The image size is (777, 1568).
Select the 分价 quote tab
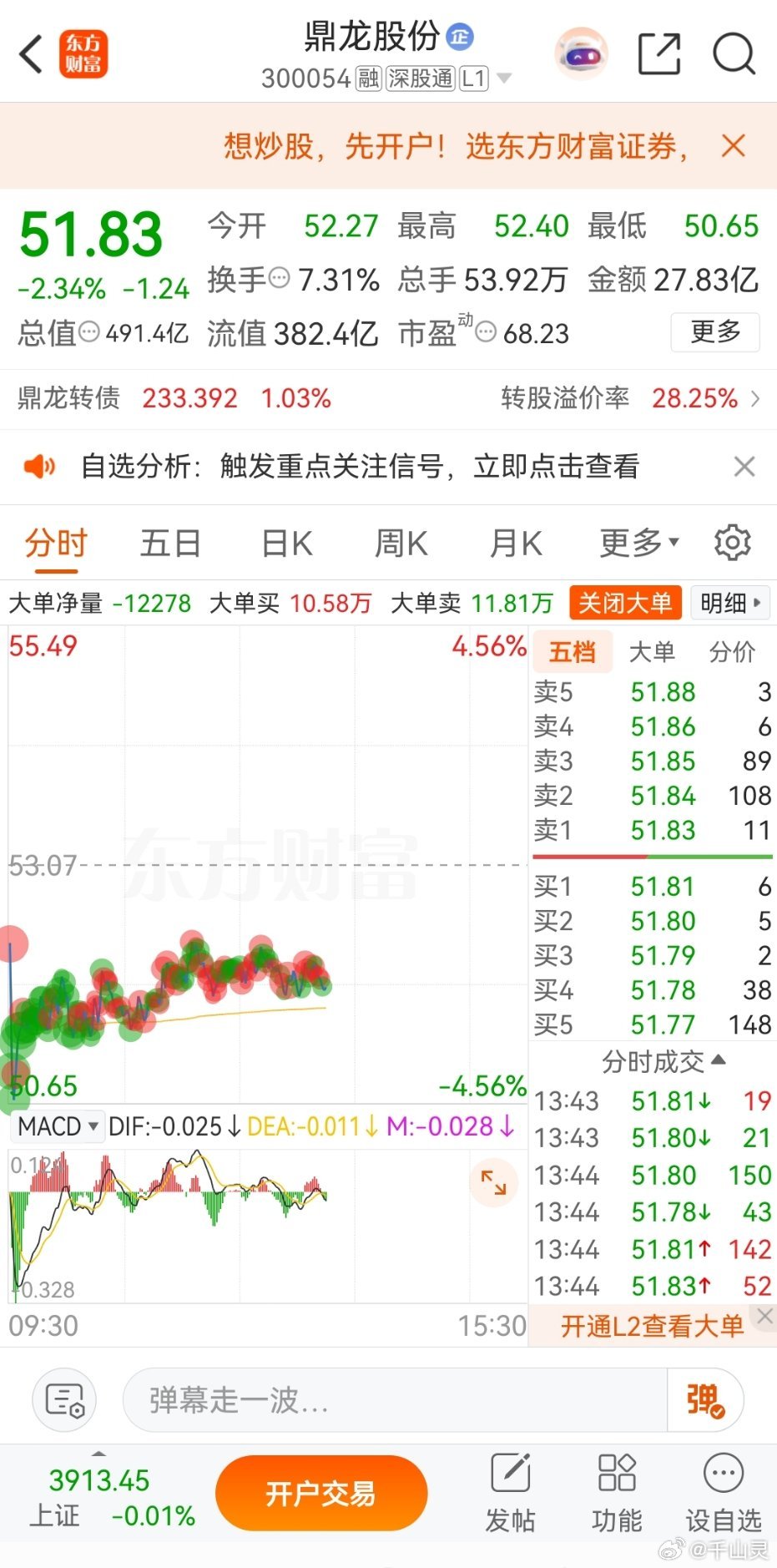pos(732,651)
